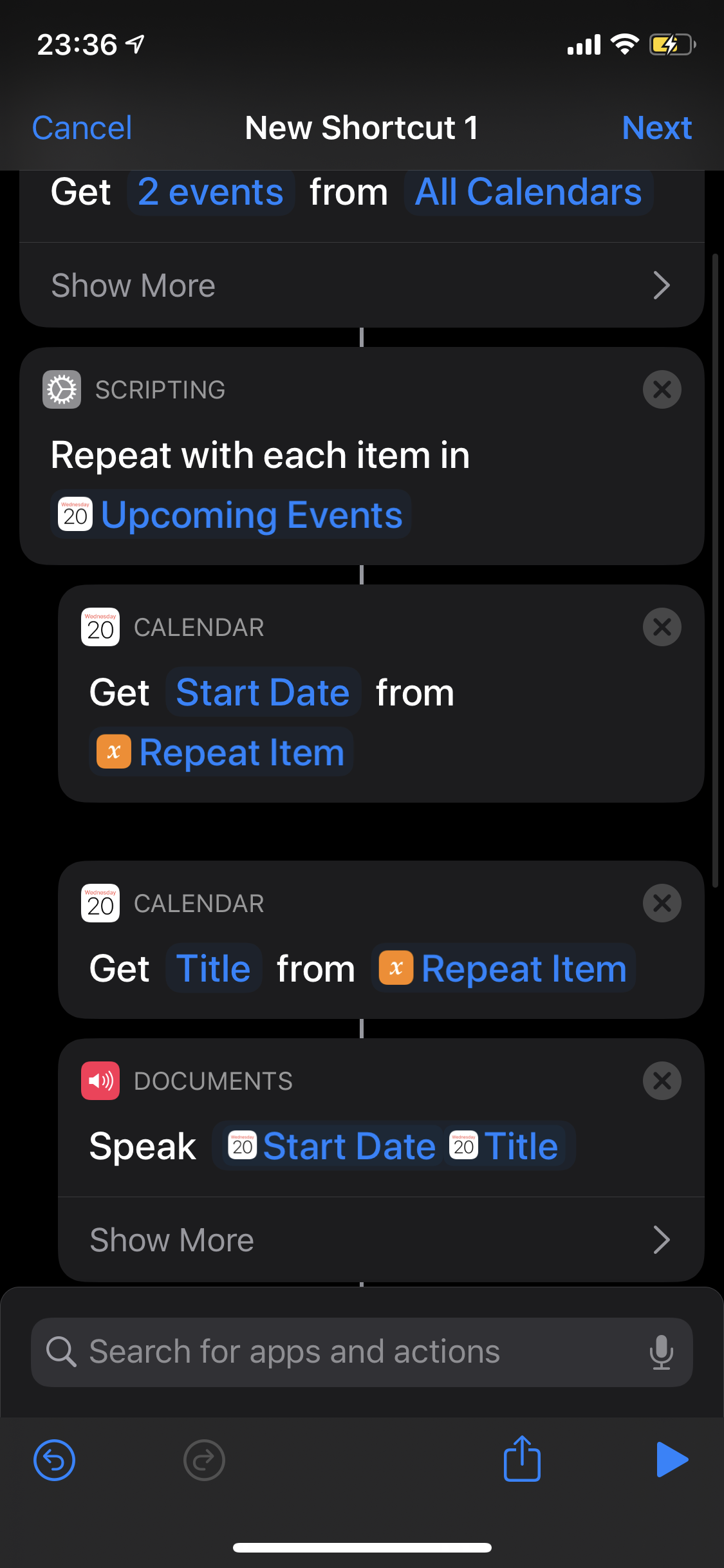Edit the Speak text field
Image resolution: width=724 pixels, height=1568 pixels.
click(393, 1146)
